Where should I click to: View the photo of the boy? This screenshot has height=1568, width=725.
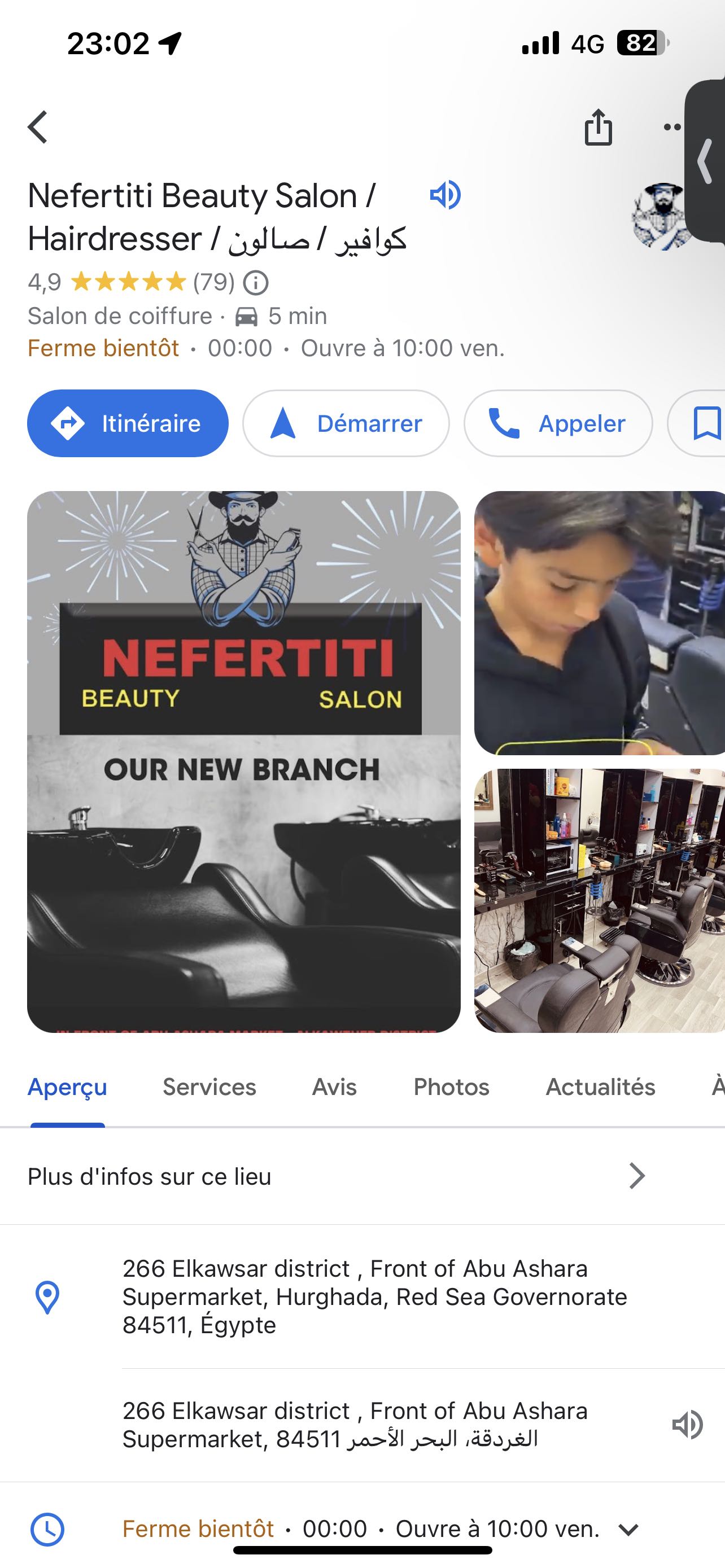point(600,623)
